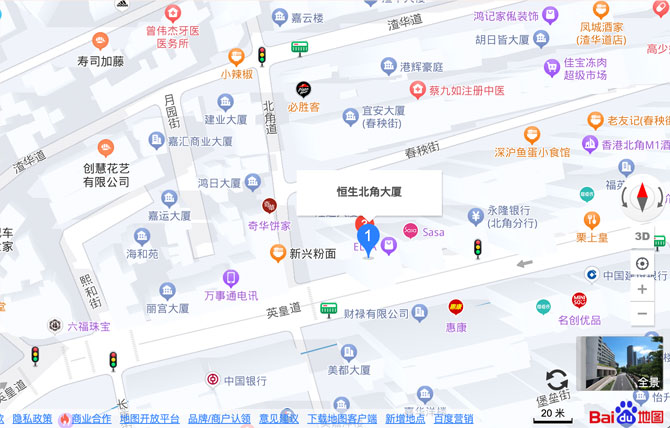Toggle the 3D map view

coord(642,237)
